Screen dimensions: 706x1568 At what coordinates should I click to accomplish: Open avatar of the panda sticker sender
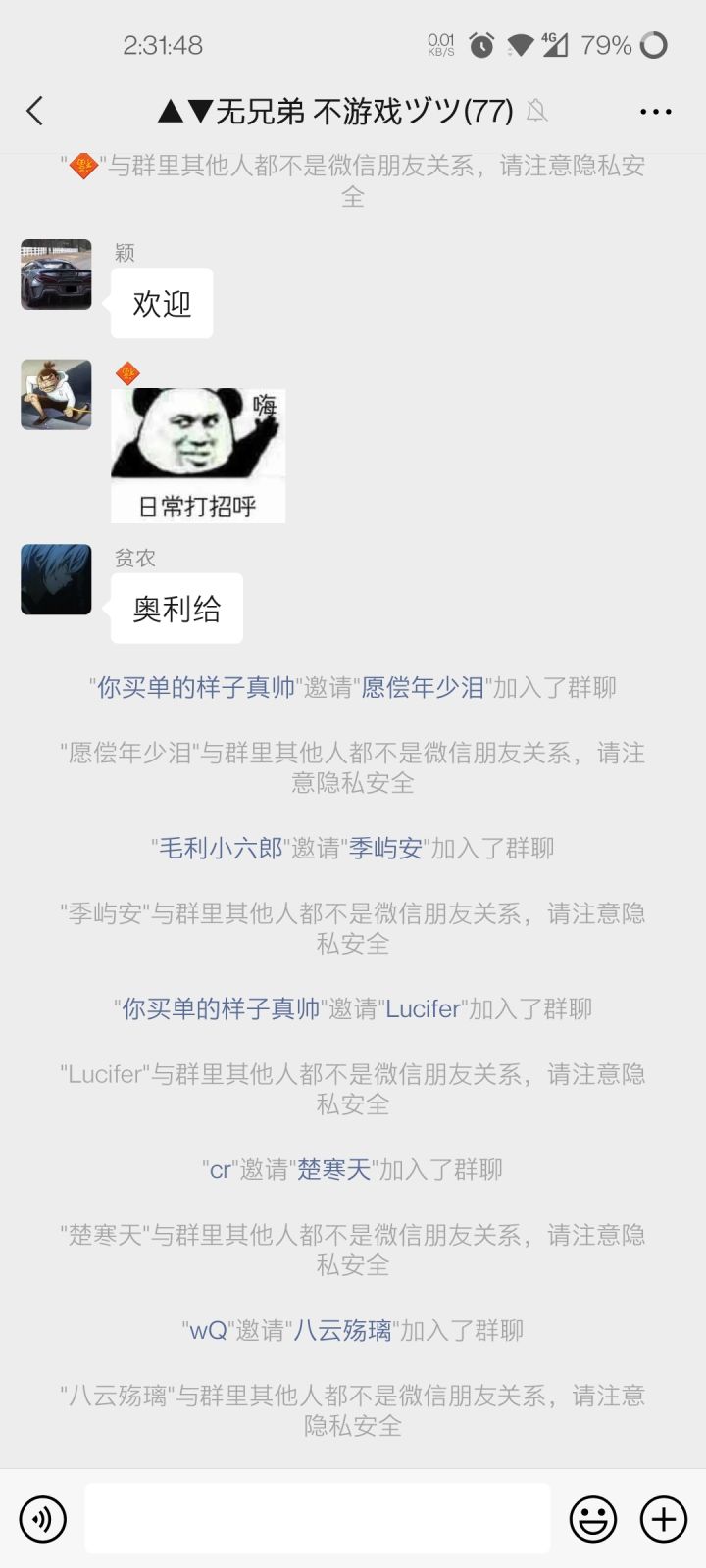point(56,394)
